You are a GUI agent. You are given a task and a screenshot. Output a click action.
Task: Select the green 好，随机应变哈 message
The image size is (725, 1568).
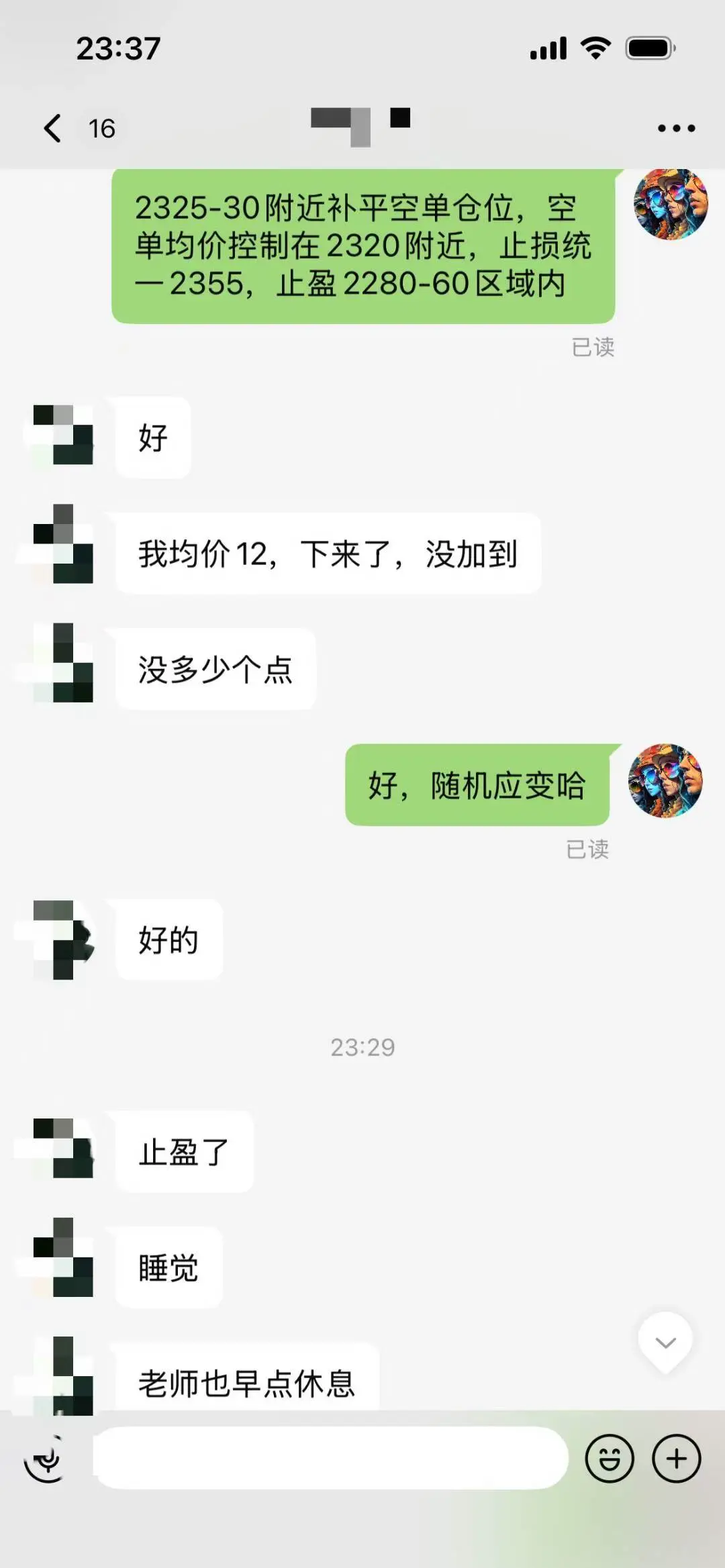[477, 786]
